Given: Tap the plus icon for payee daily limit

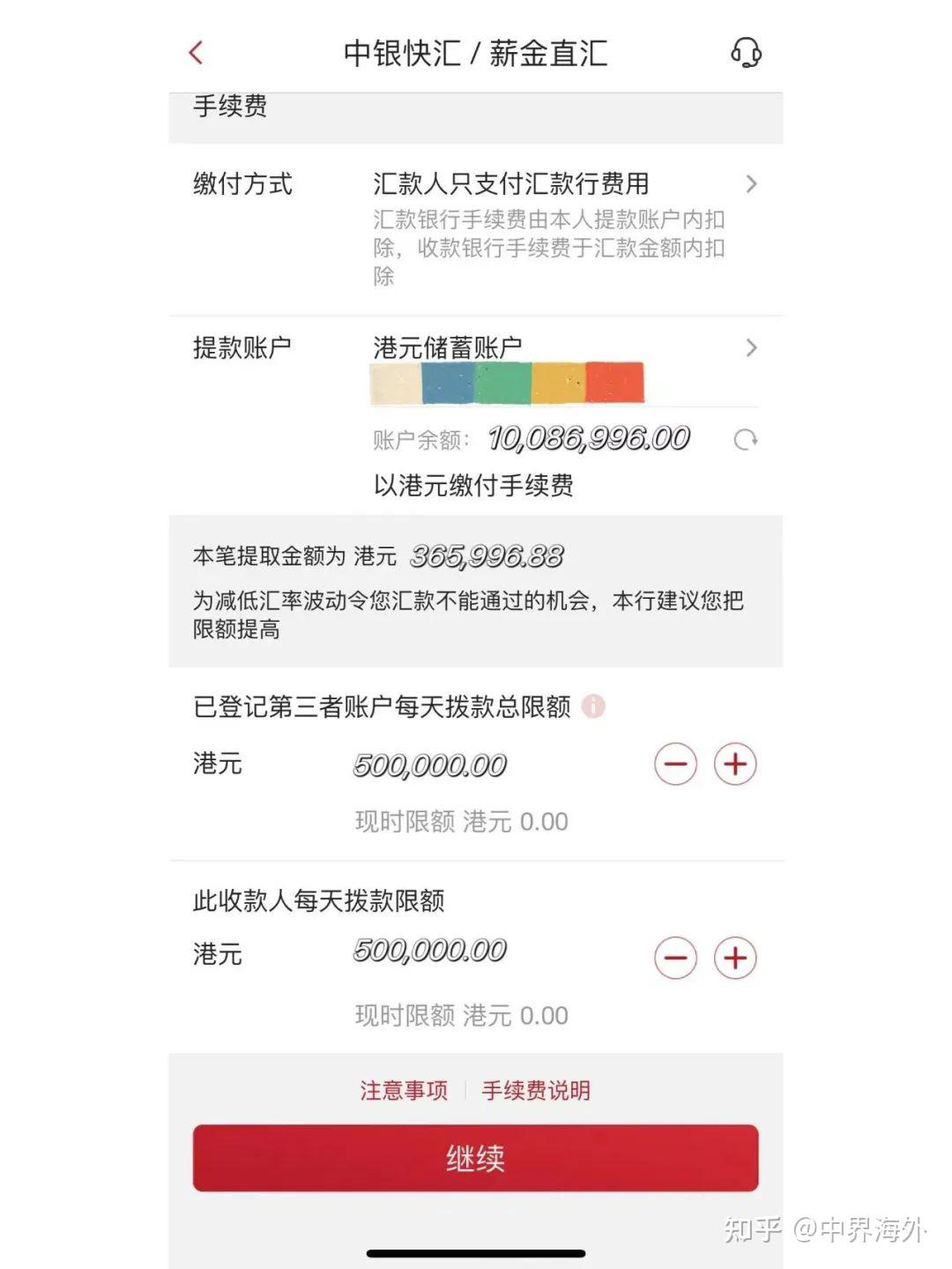Looking at the screenshot, I should click(734, 958).
